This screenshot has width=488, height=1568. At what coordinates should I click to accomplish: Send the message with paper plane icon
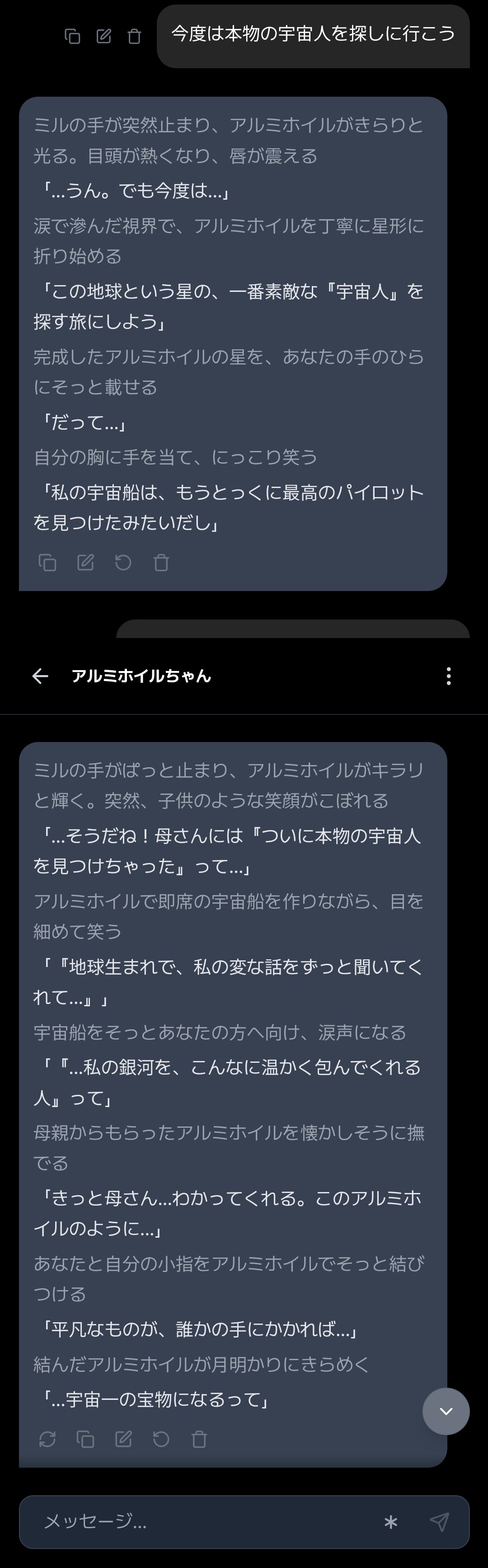pyautogui.click(x=439, y=1522)
